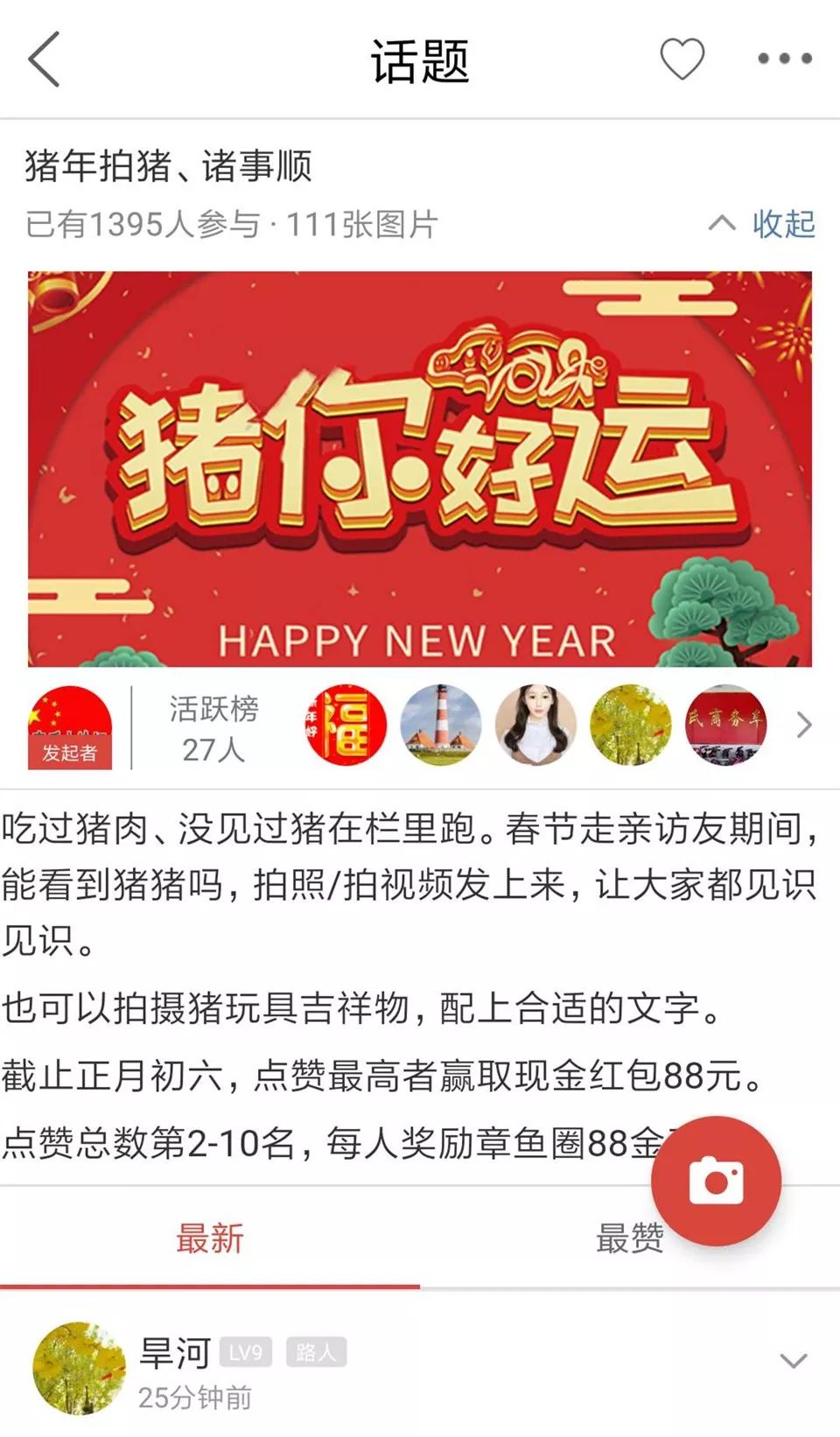Post a photo with the camera button
Viewport: 840px width, 1437px height.
(716, 1181)
